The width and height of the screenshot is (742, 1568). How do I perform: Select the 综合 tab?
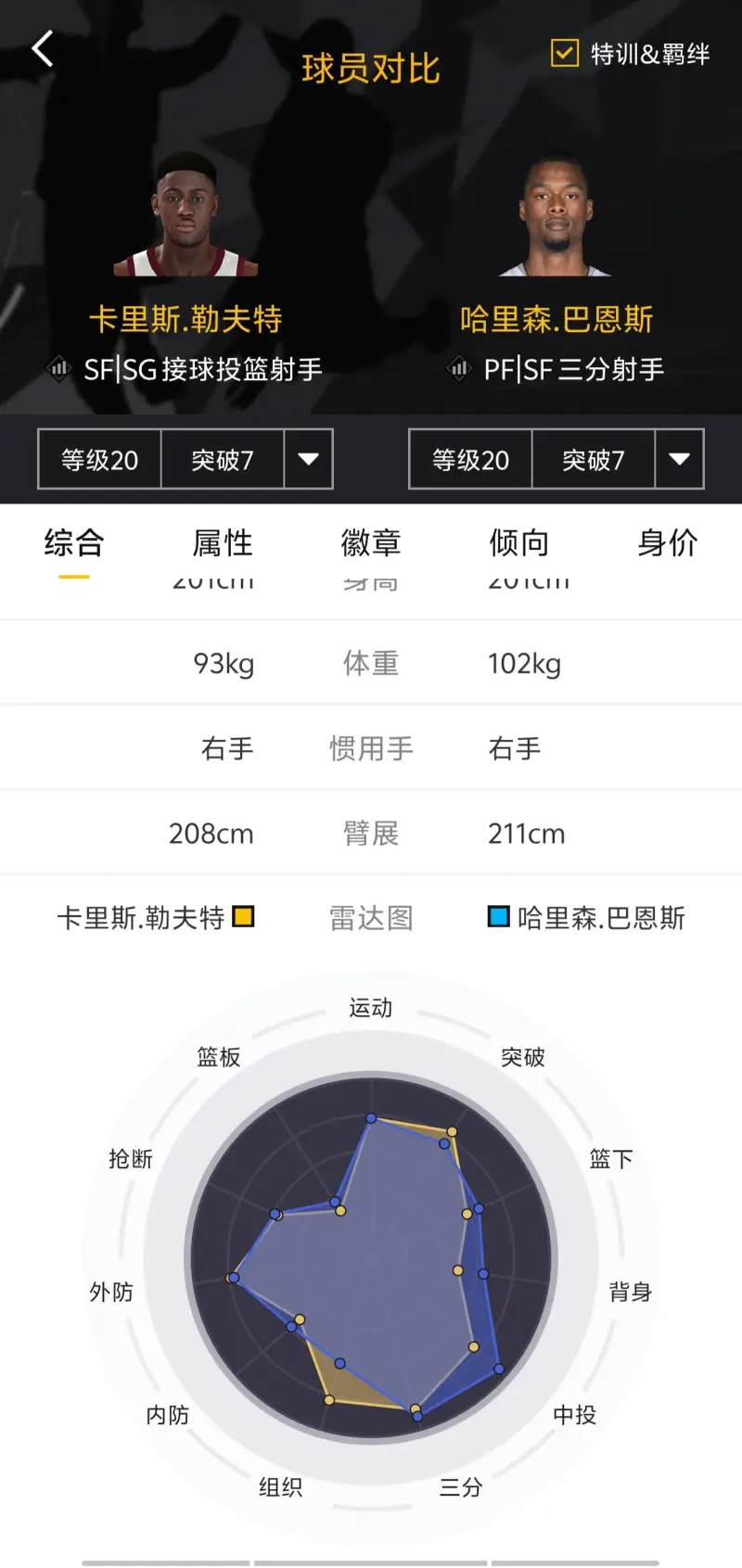(x=74, y=543)
